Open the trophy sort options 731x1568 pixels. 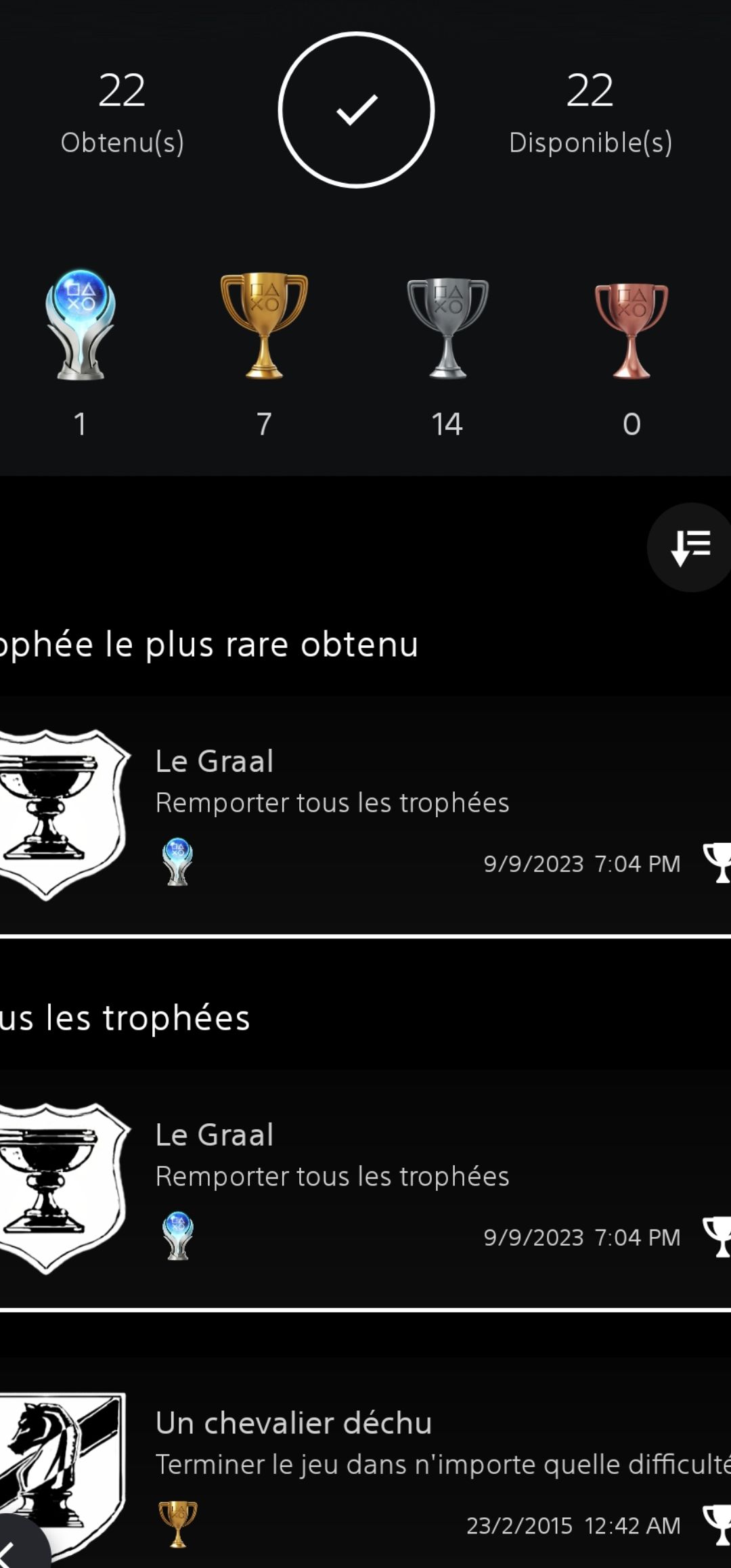(690, 547)
